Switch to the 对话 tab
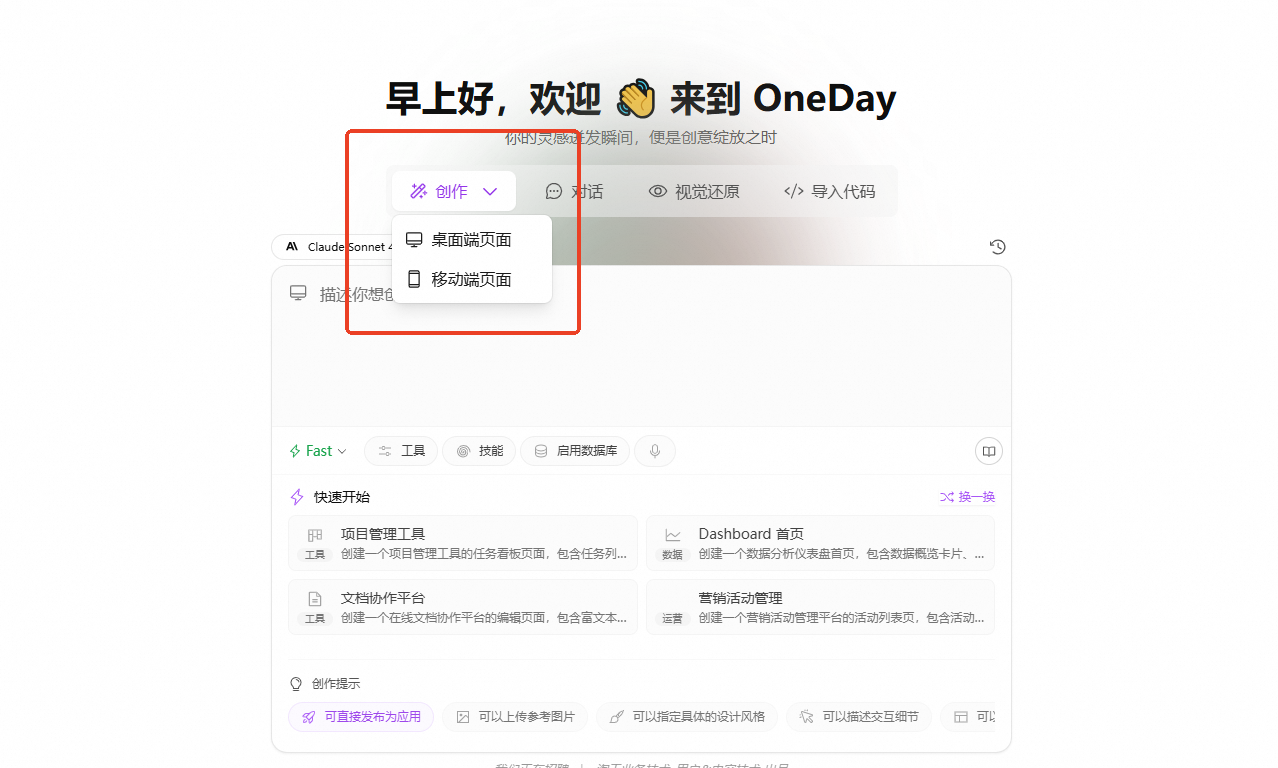 pos(574,191)
